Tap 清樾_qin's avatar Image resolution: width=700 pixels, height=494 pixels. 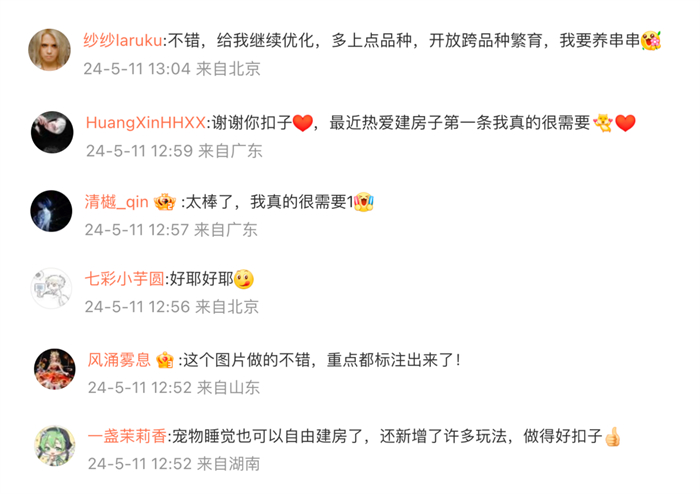point(51,210)
